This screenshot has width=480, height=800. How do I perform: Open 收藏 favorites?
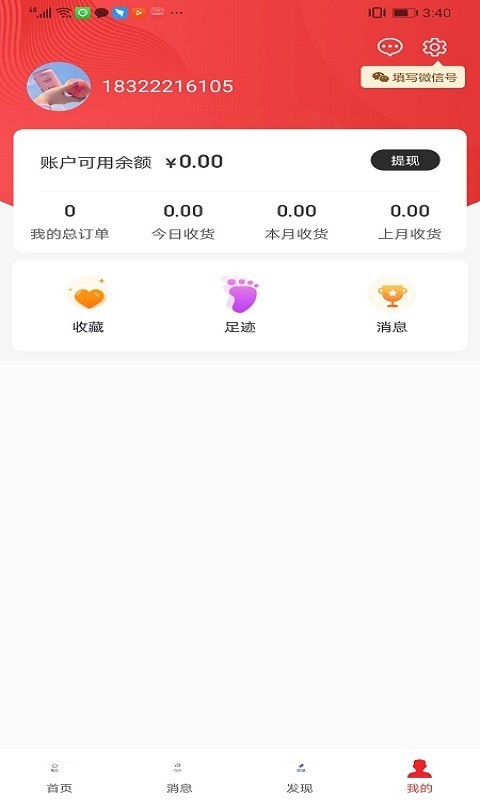[x=88, y=305]
